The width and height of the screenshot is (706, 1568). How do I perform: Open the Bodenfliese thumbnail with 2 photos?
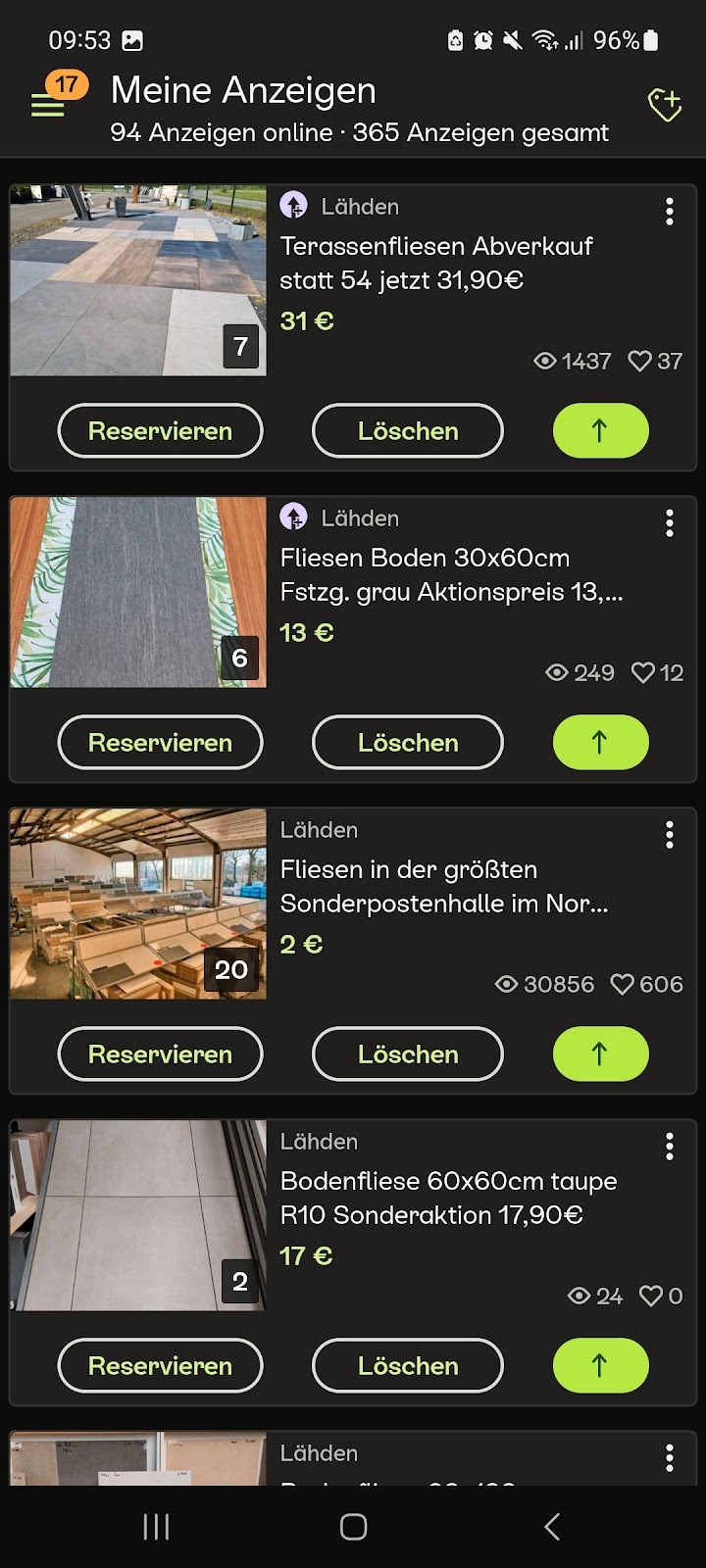click(137, 1215)
